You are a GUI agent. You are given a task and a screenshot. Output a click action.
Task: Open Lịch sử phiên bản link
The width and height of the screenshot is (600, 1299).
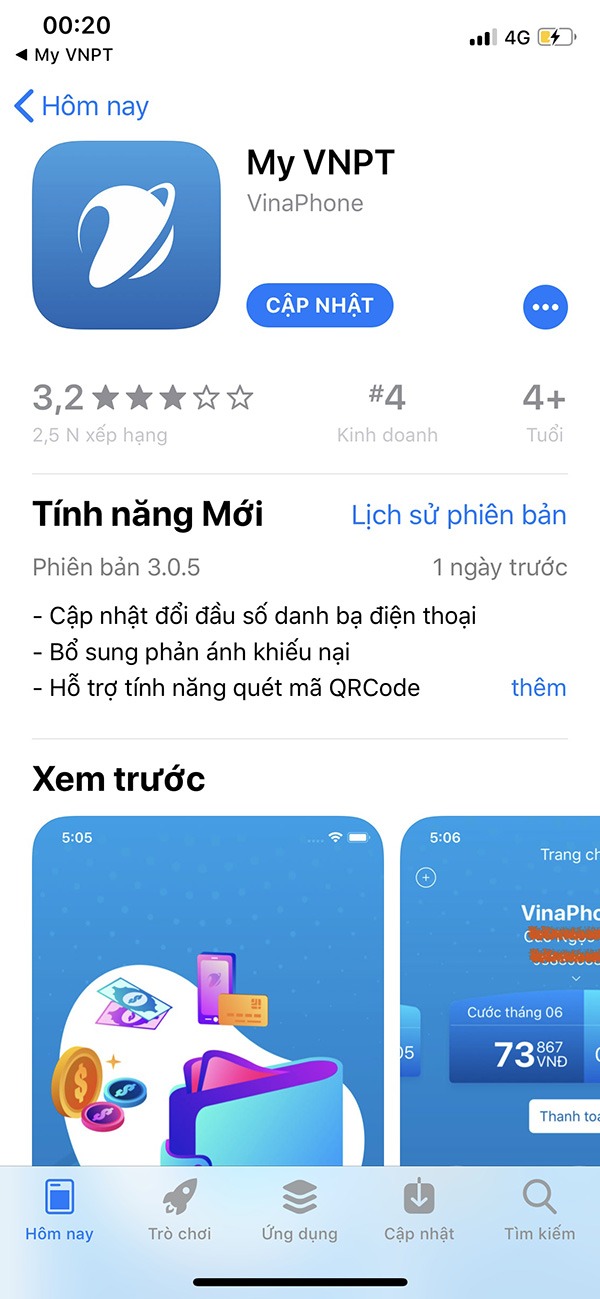459,515
